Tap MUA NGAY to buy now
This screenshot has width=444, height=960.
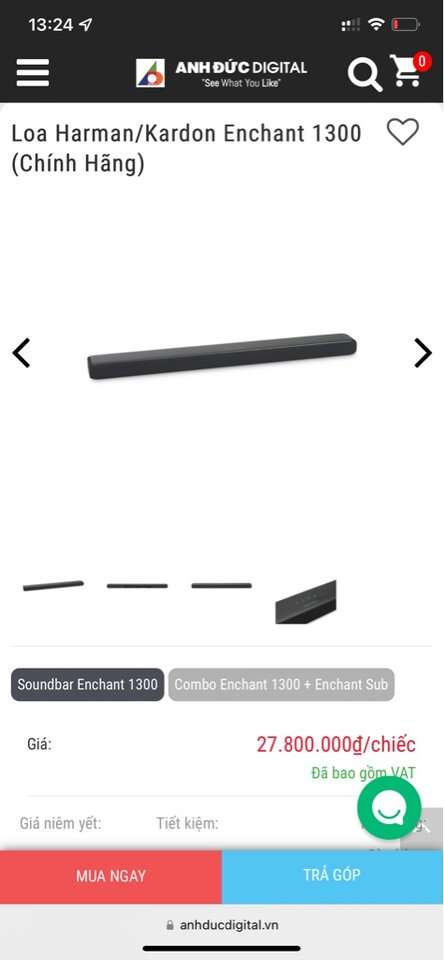(111, 876)
